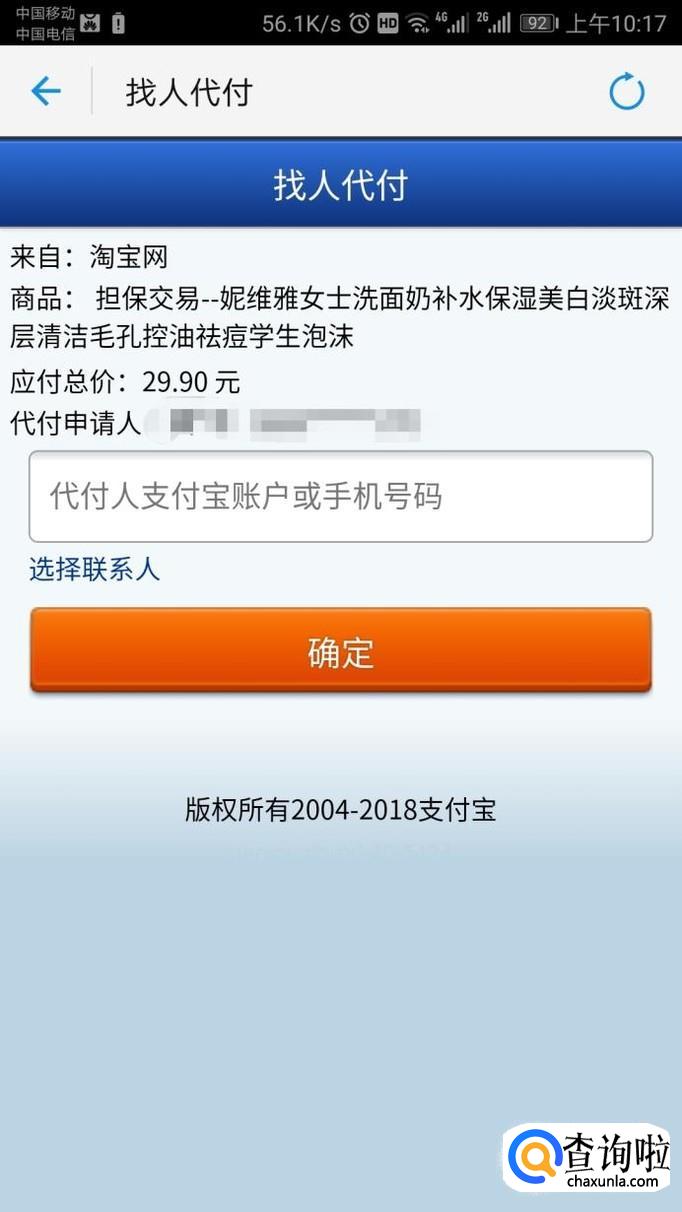Refresh the page with the reload icon

[x=627, y=92]
